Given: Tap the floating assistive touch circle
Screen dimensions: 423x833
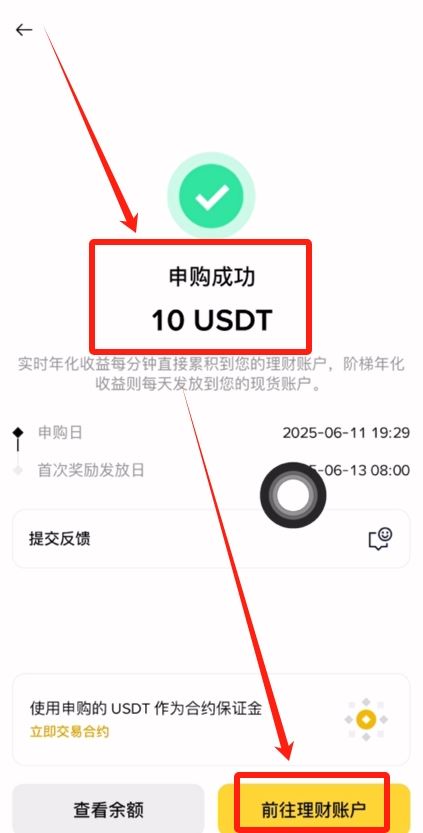Looking at the screenshot, I should (x=293, y=495).
